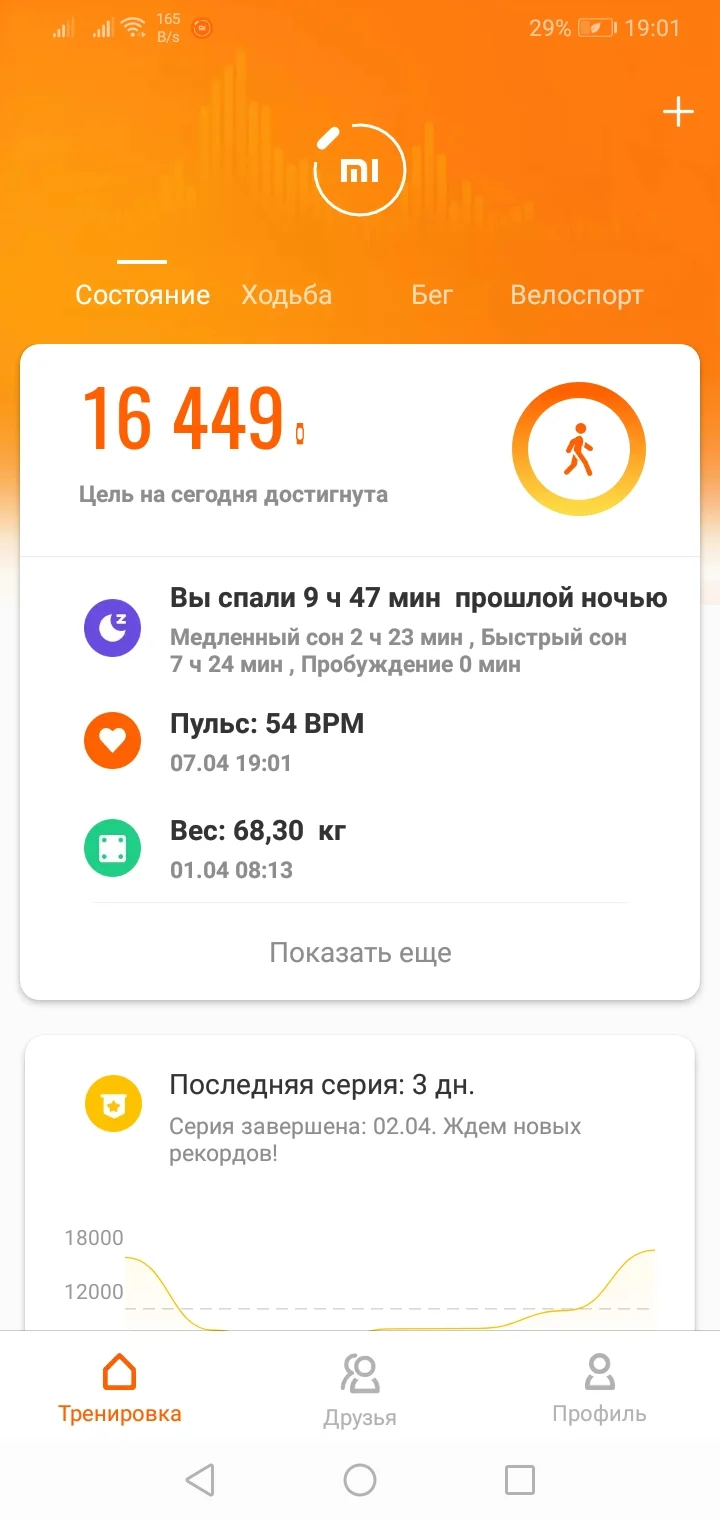Tap the plus button to add activity

pos(678,111)
